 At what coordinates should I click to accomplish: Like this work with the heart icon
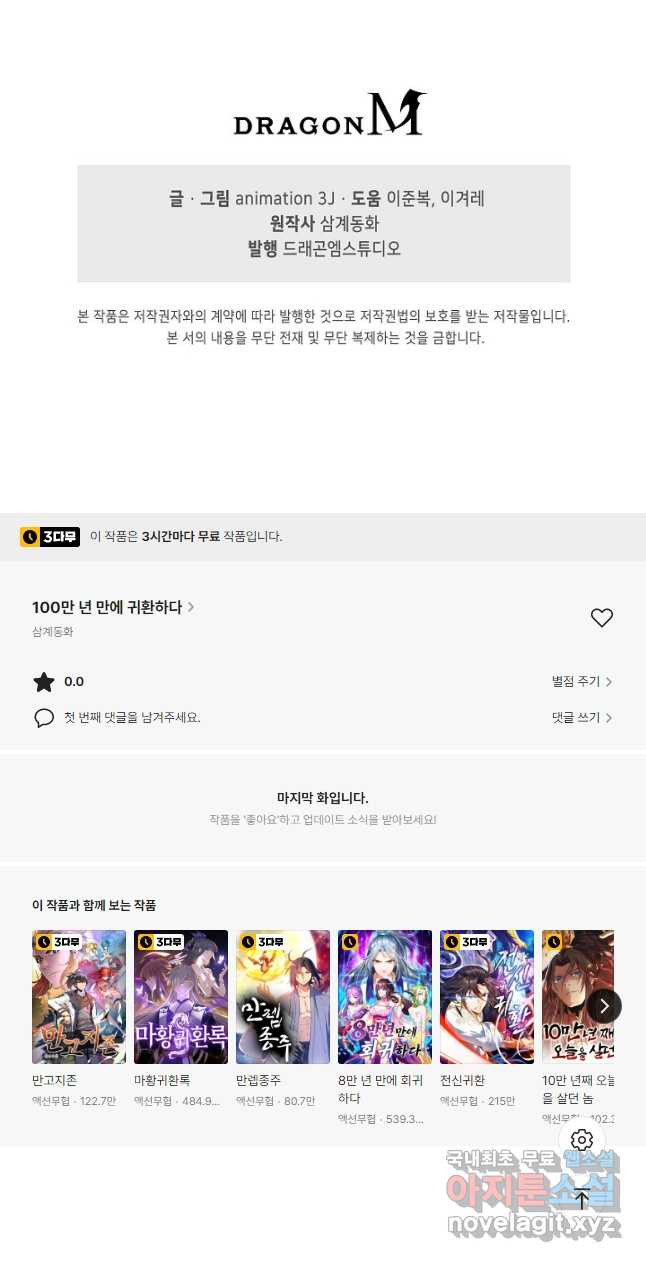(601, 618)
